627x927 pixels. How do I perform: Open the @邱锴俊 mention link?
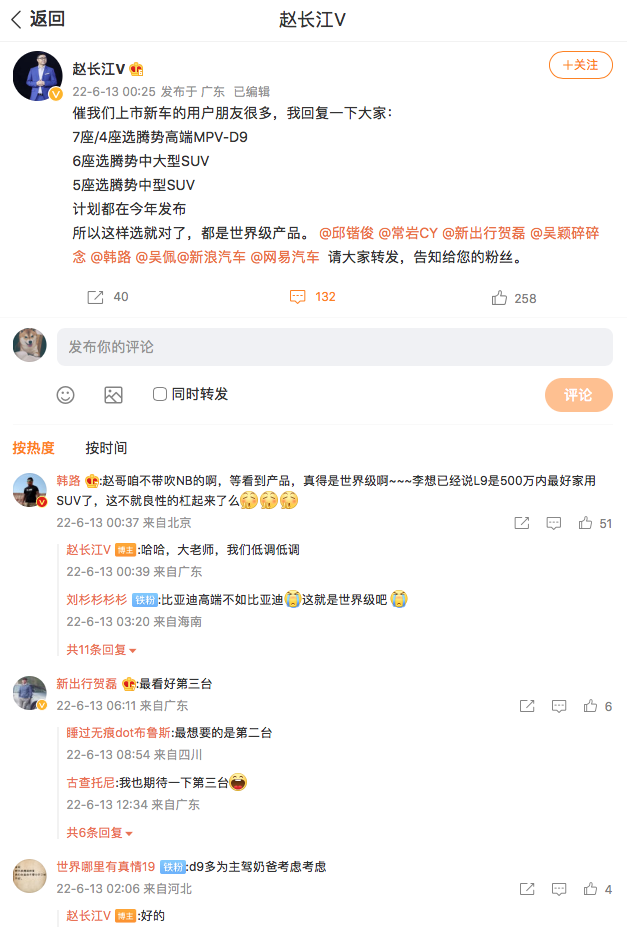[345, 233]
